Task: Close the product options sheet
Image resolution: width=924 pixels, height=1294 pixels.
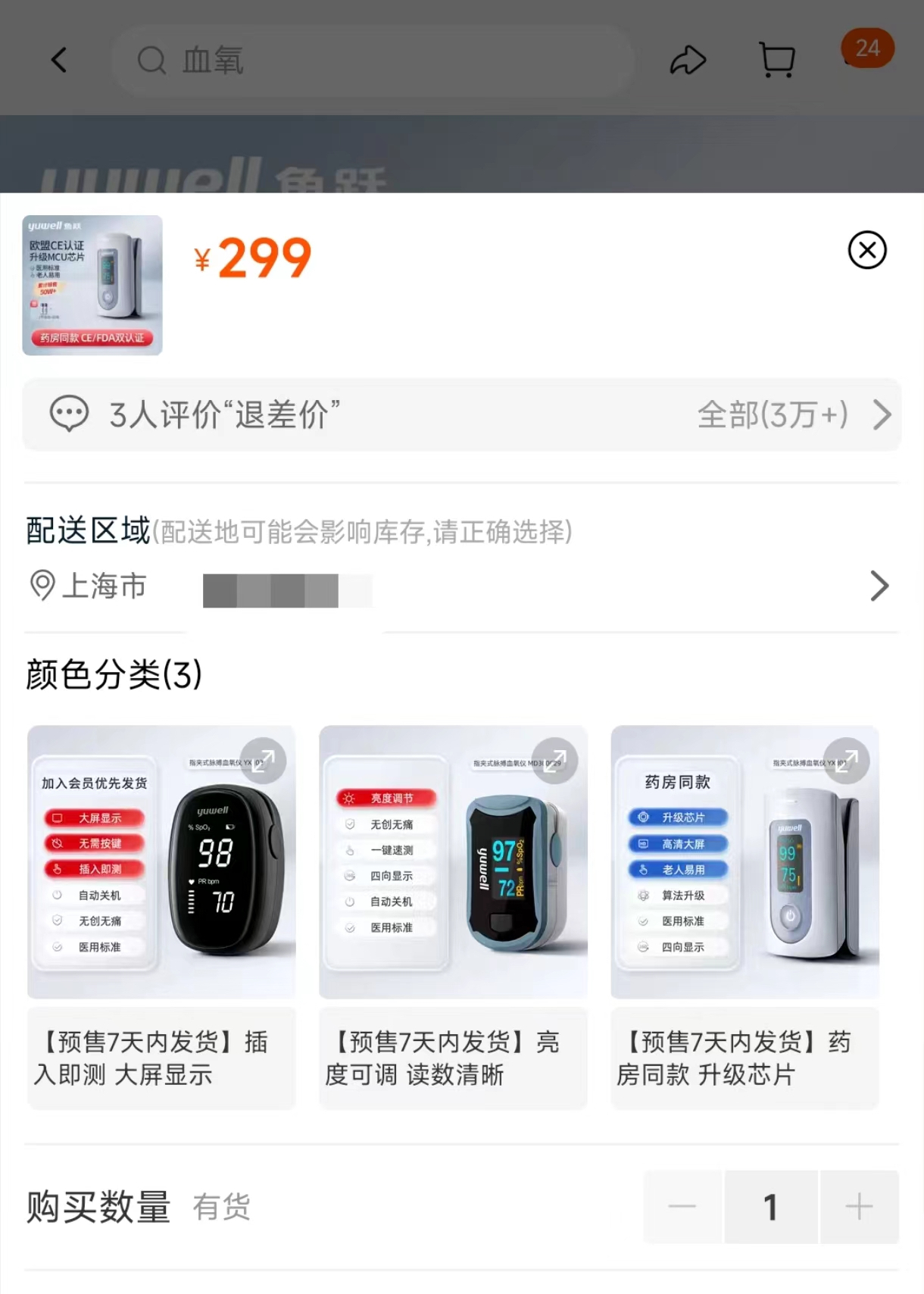Action: click(866, 250)
